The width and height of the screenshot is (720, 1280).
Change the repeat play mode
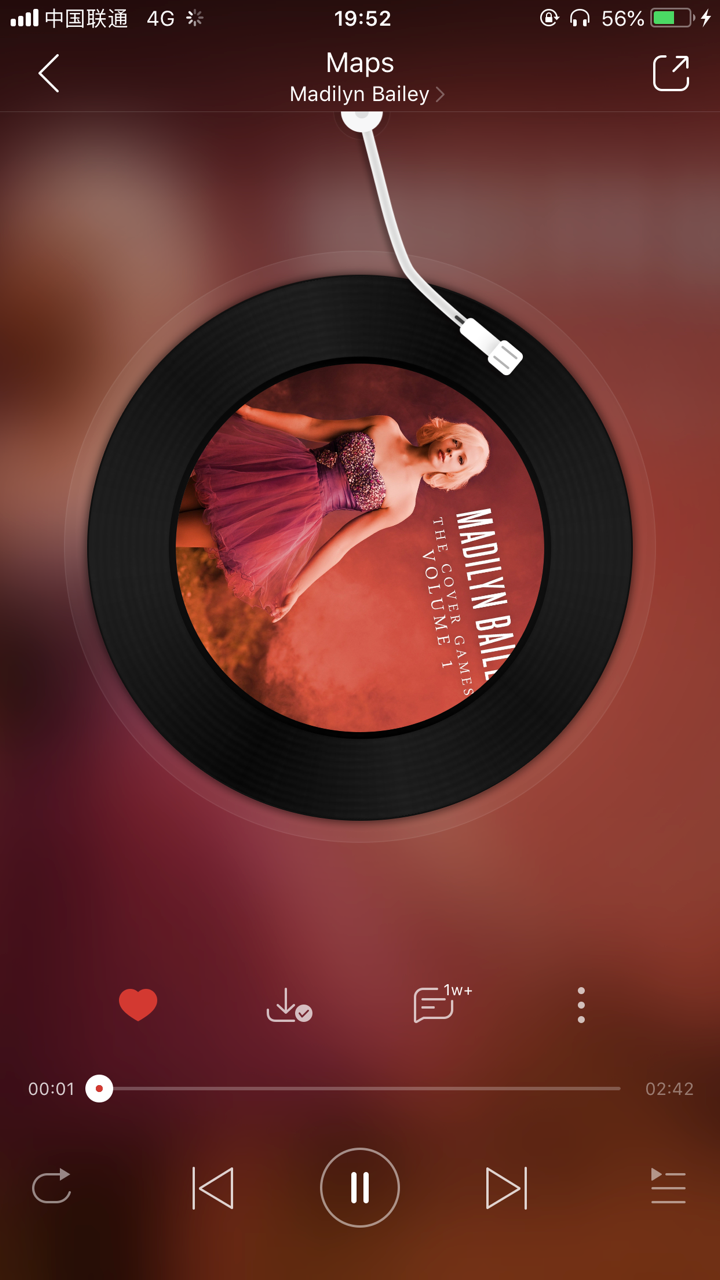click(52, 1187)
